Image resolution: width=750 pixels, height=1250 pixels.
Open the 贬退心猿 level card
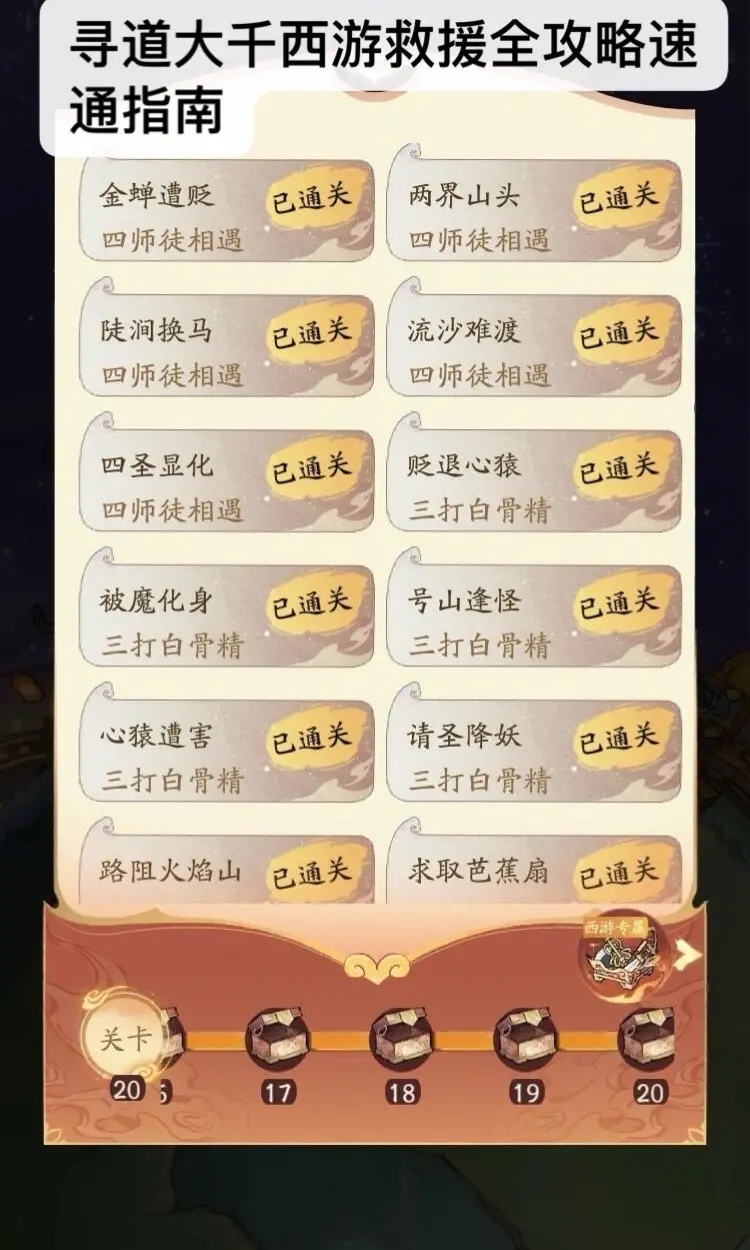click(534, 480)
